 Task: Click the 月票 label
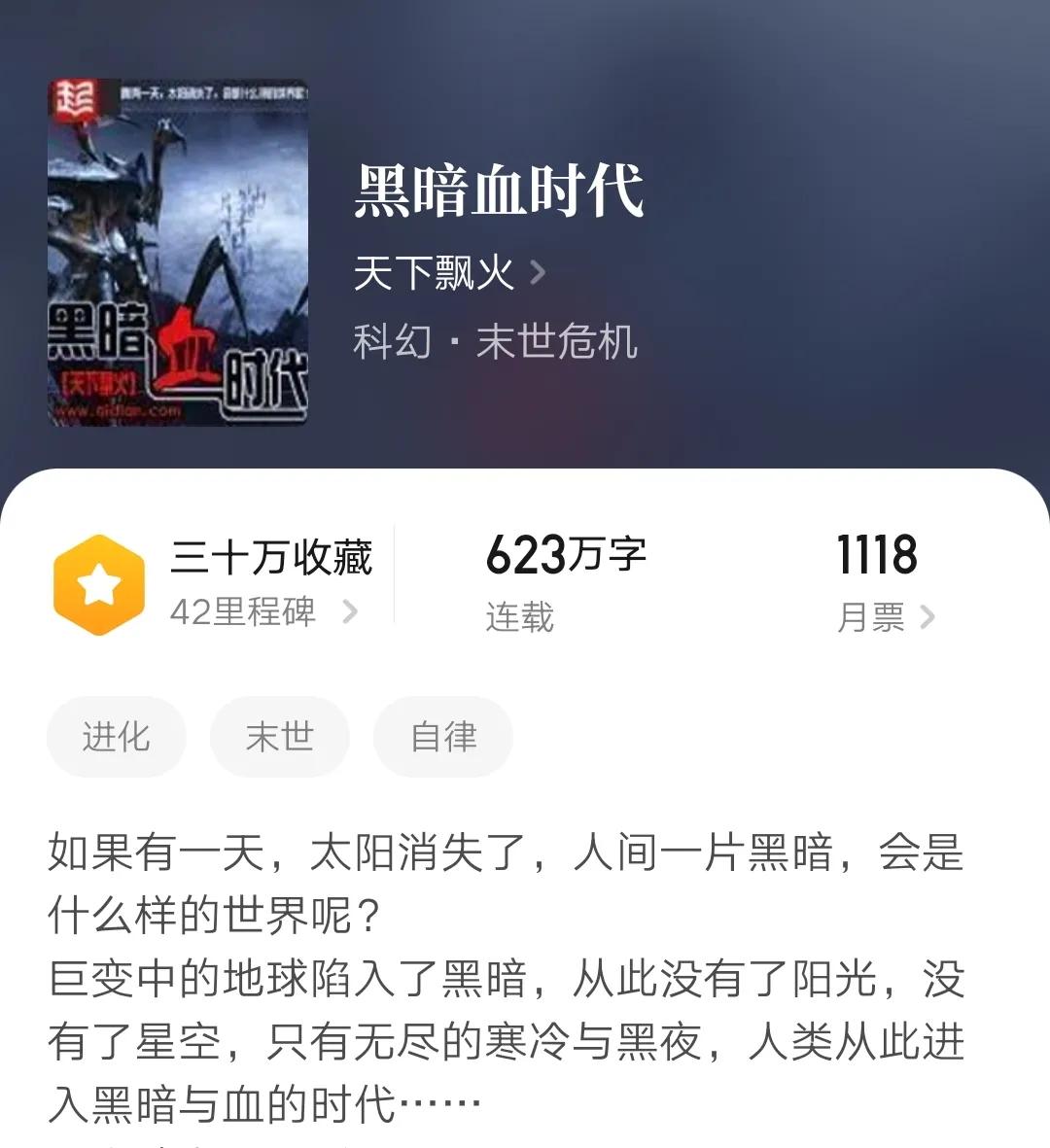(x=872, y=615)
